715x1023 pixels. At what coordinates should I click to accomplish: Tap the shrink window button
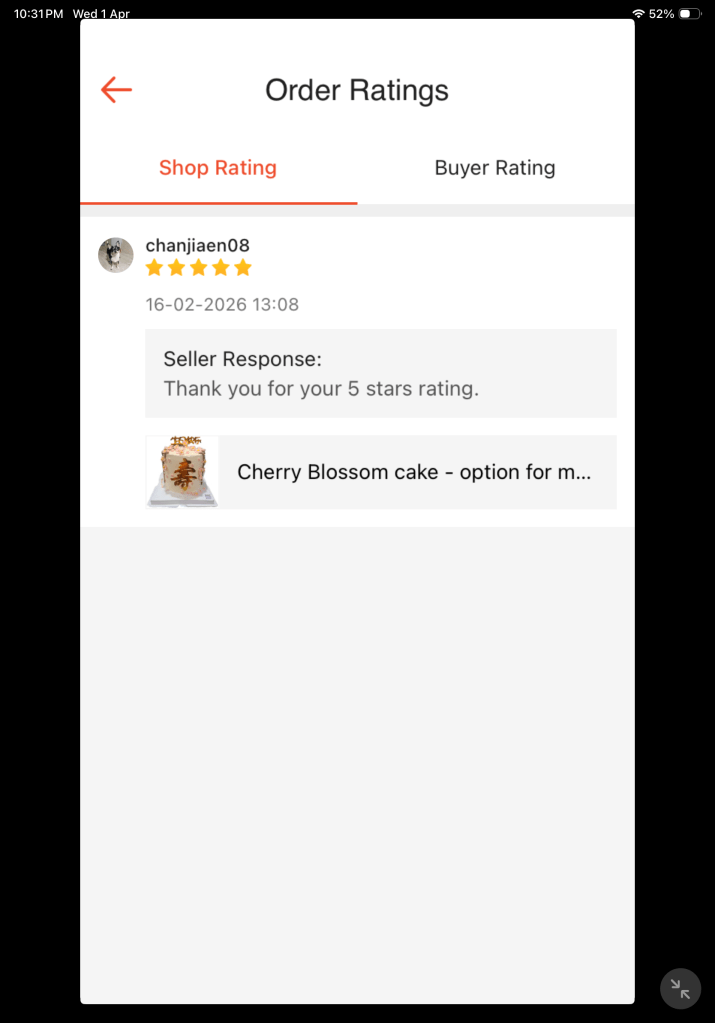[680, 989]
